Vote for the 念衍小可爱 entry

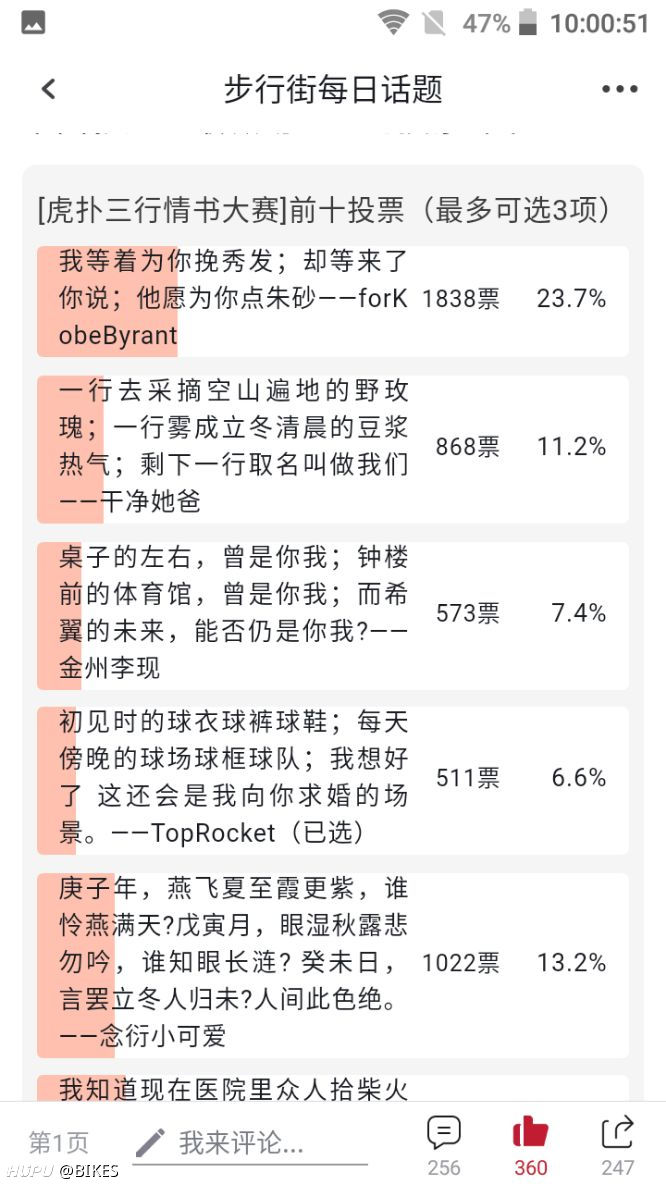[x=333, y=965]
